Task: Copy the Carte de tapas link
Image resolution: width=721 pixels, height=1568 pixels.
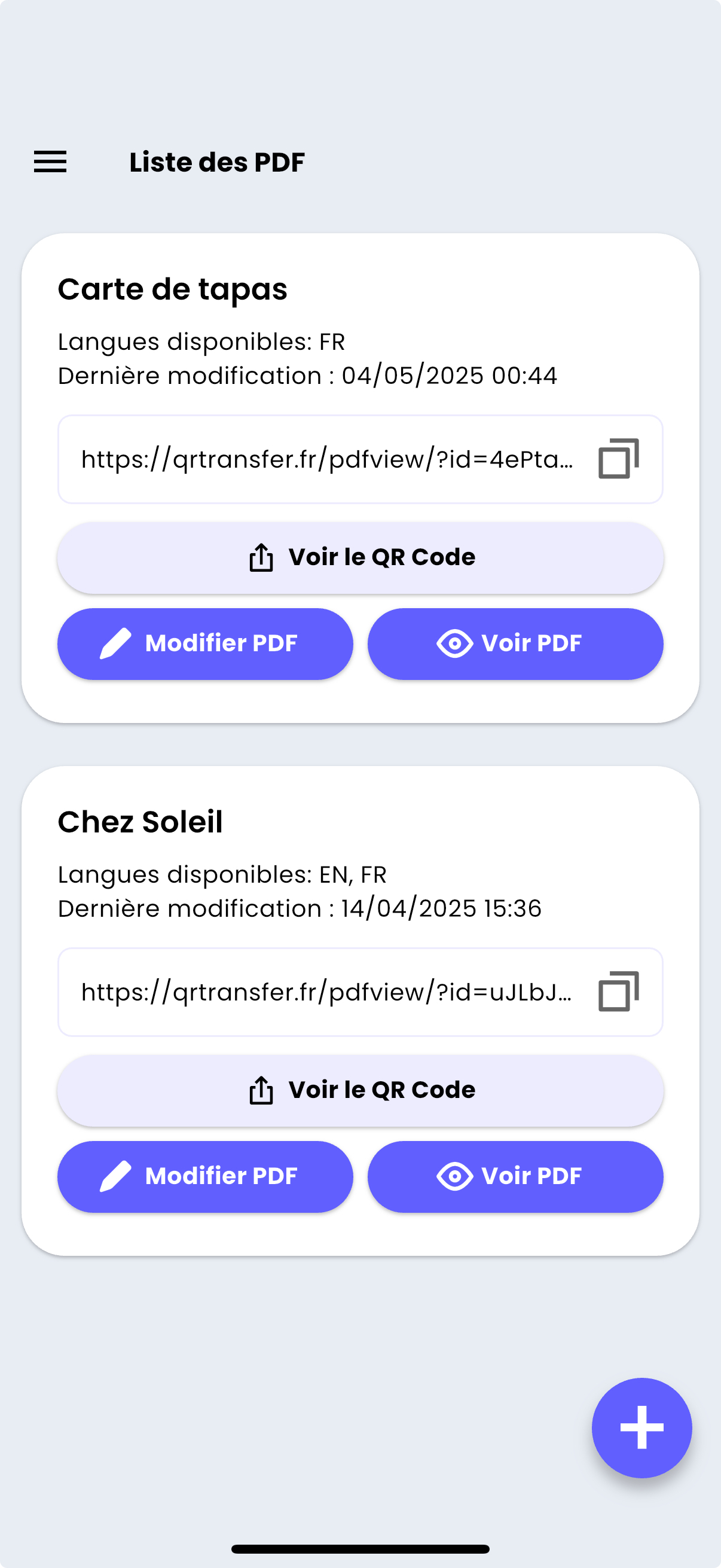Action: point(618,459)
